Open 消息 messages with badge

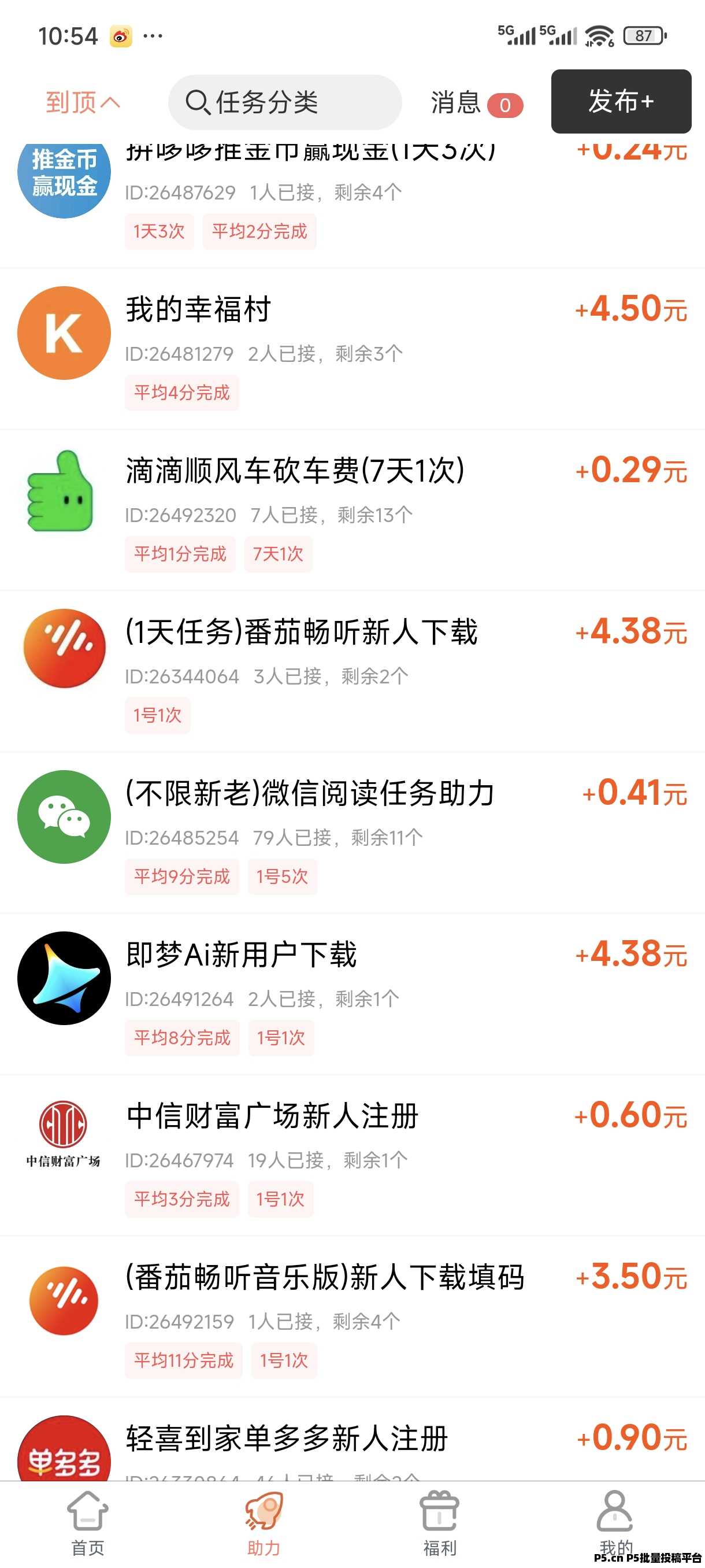pos(476,103)
